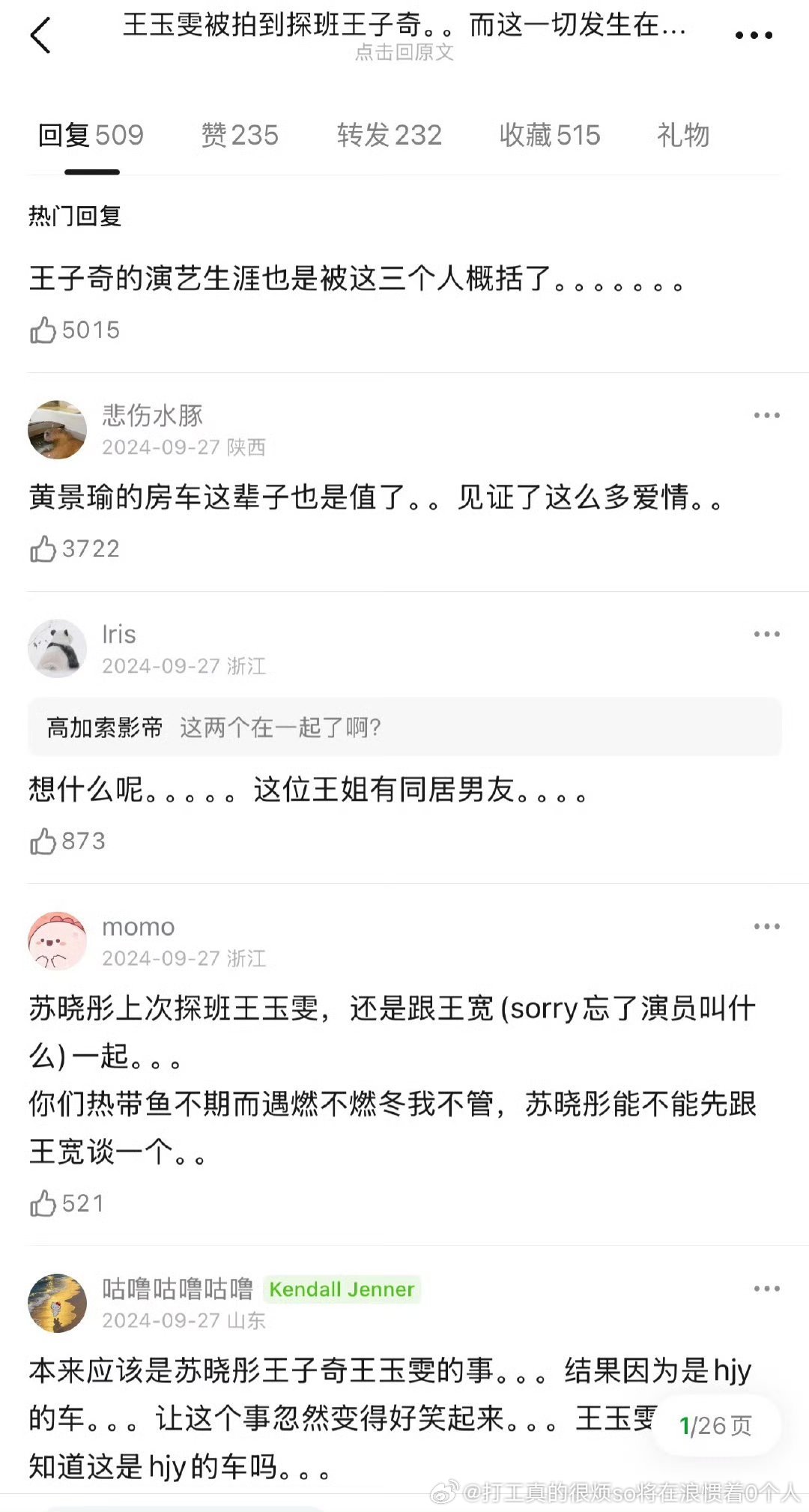Like momo's comment about 苏晓彤
This screenshot has height=1512, width=809.
(42, 1203)
